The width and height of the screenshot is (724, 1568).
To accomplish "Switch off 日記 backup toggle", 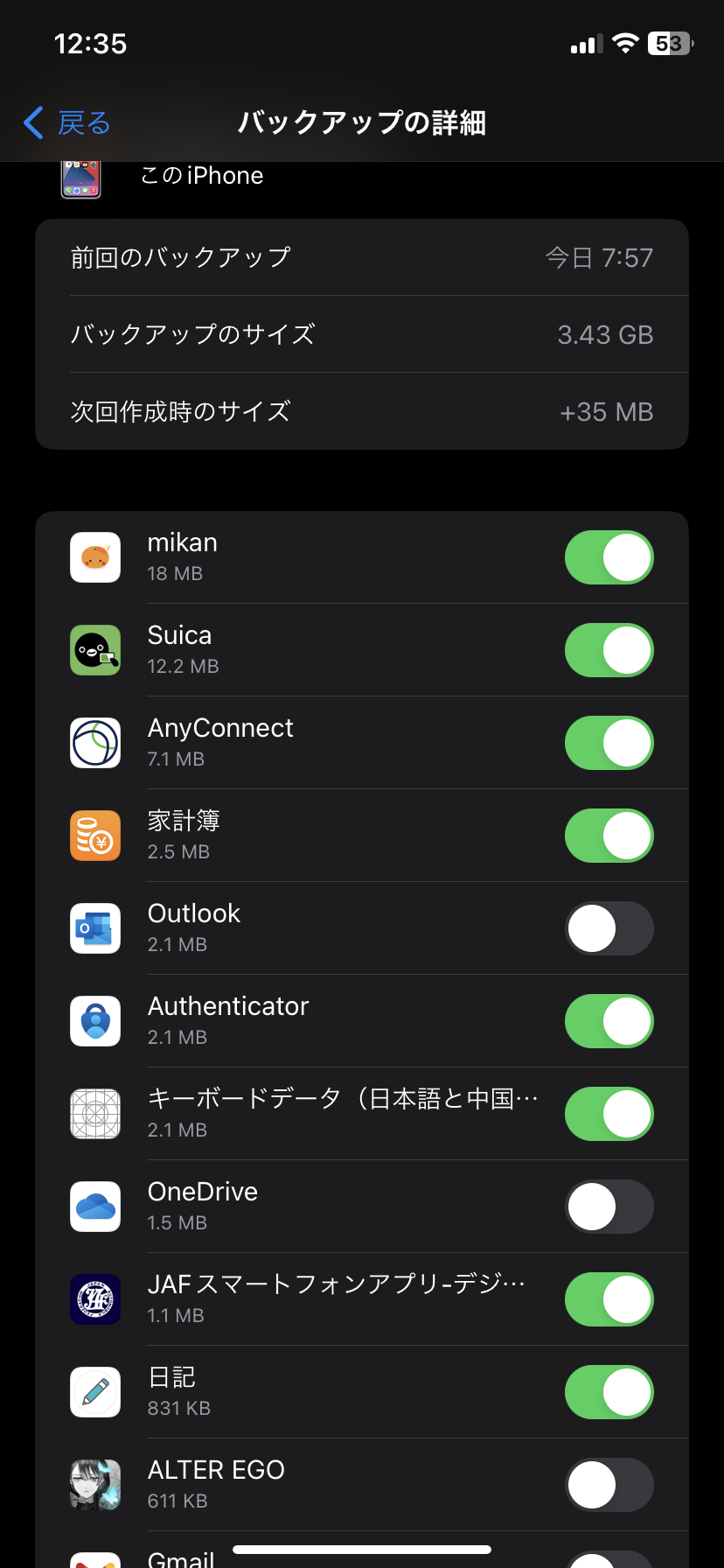I will point(609,1392).
